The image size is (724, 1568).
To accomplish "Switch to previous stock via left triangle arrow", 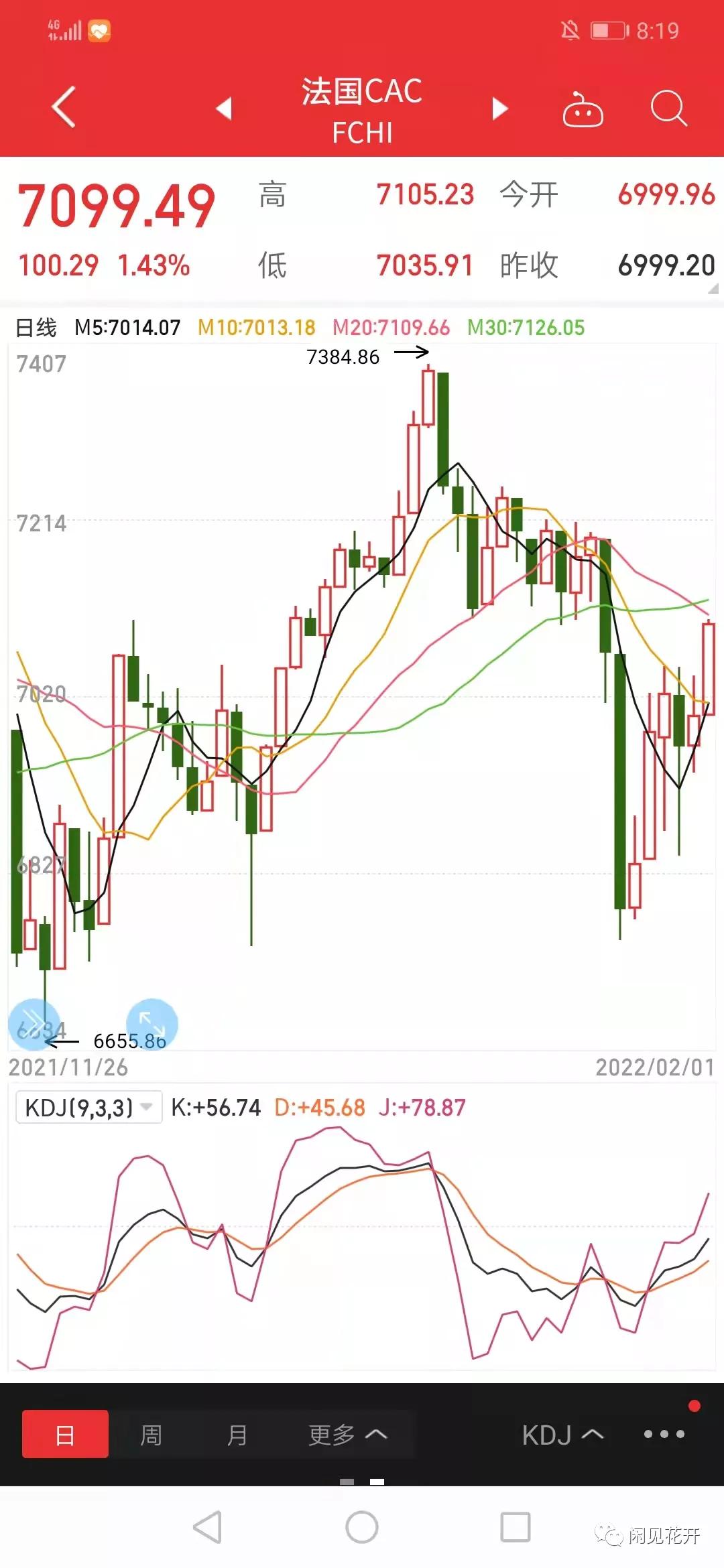I will pyautogui.click(x=225, y=107).
